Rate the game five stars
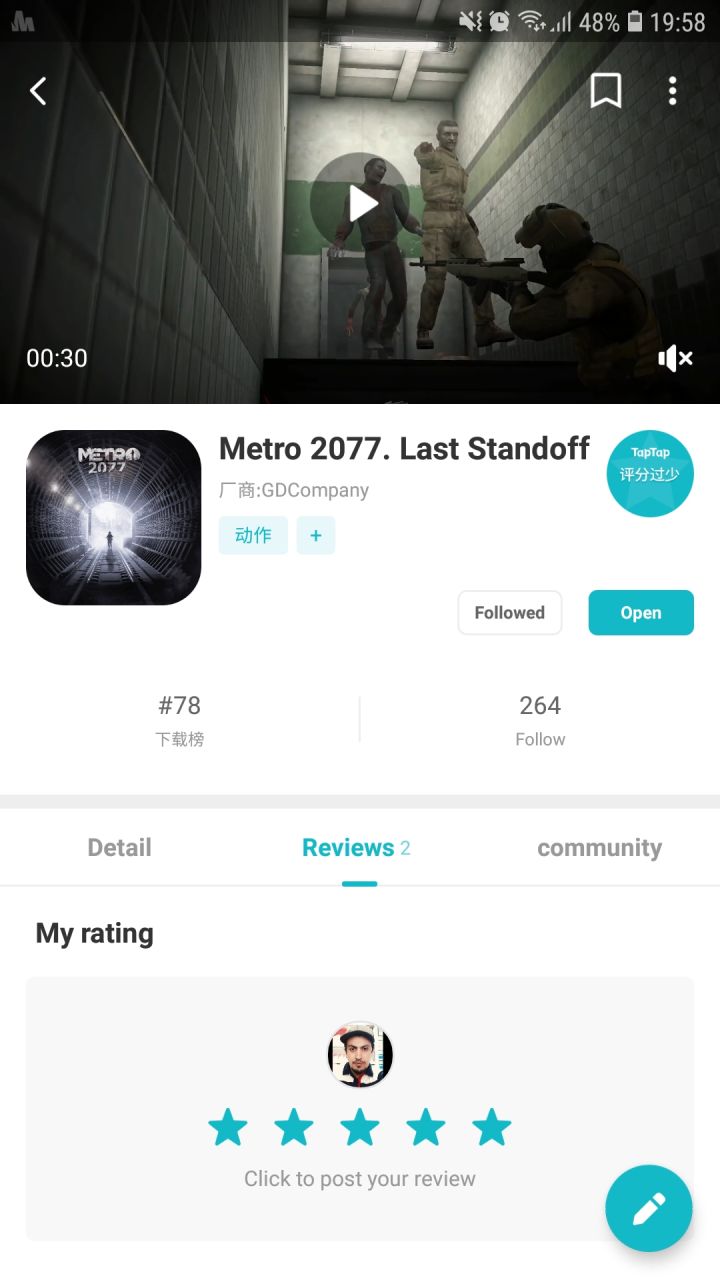 (x=491, y=1128)
